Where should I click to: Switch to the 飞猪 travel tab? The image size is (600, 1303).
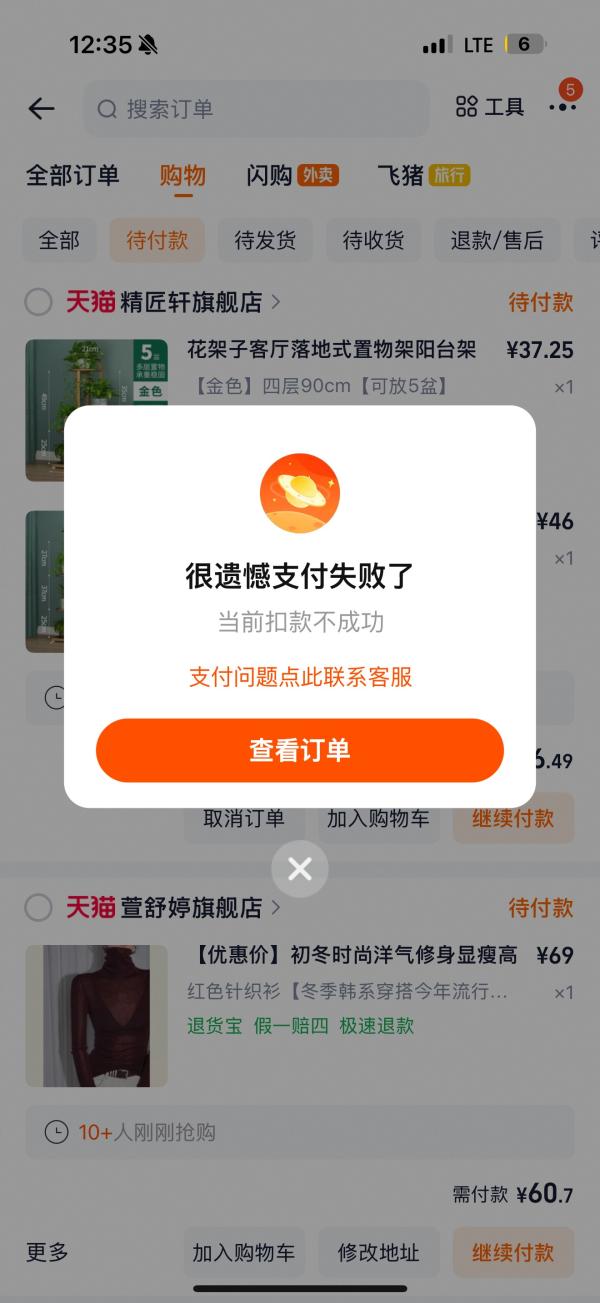click(x=423, y=176)
